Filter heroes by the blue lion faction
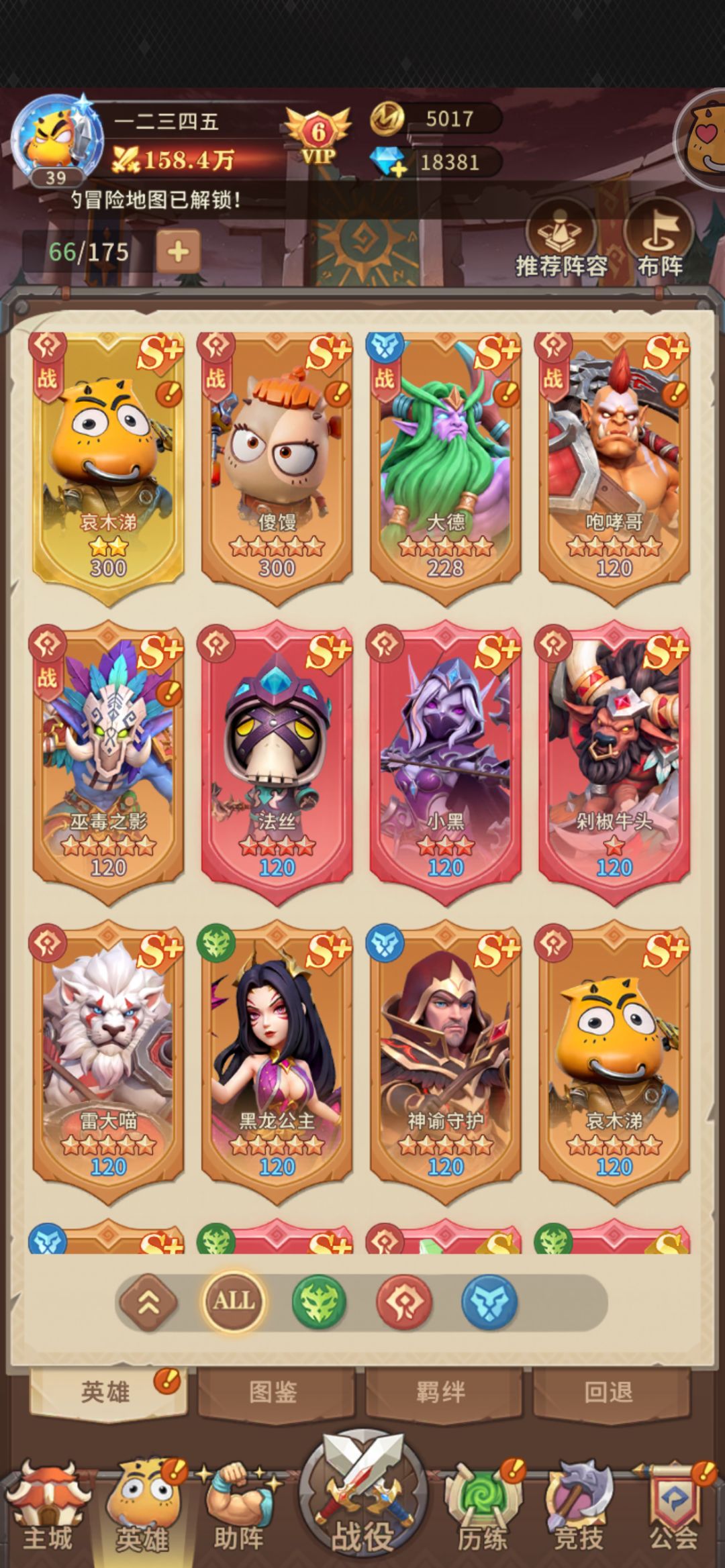 [x=489, y=1302]
